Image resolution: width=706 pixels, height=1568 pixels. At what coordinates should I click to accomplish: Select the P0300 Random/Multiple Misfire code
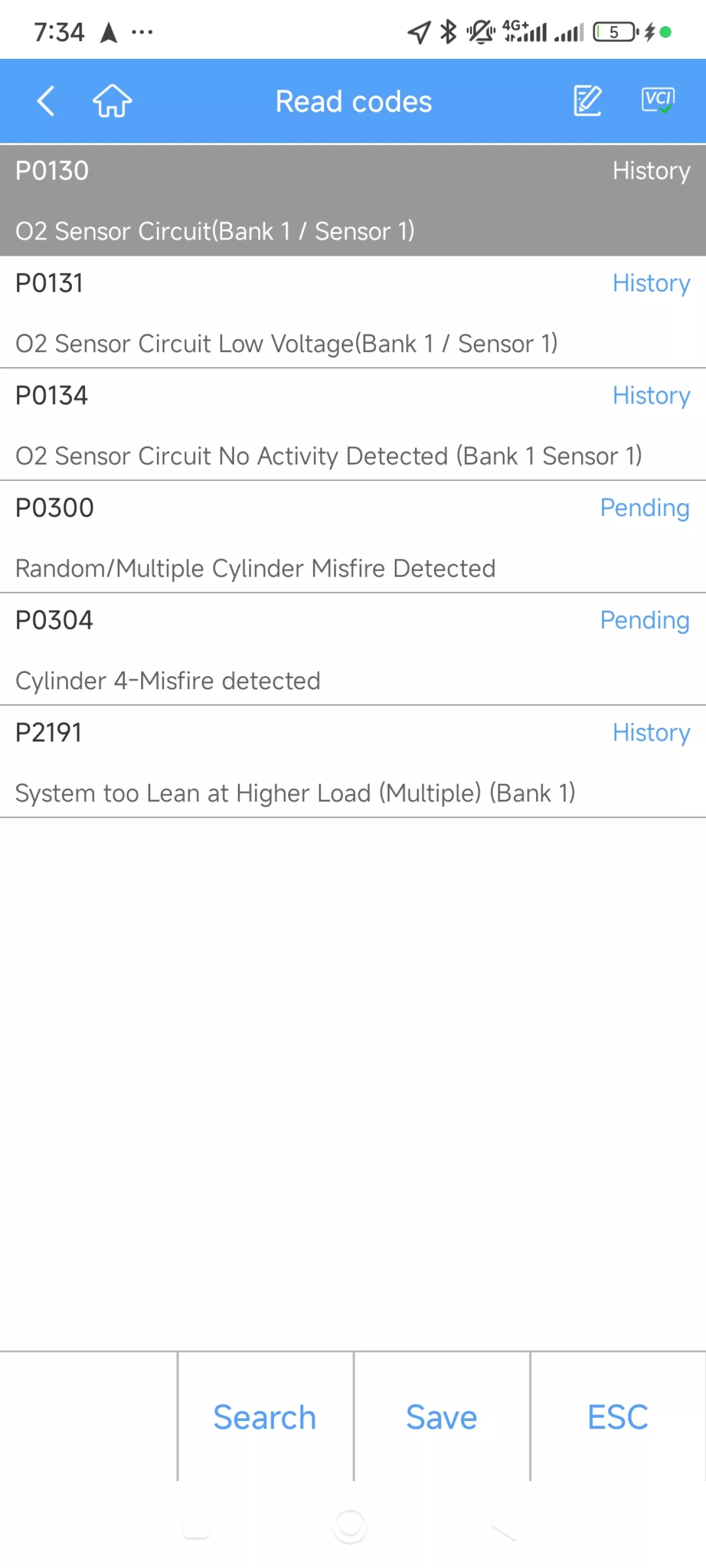(x=352, y=537)
